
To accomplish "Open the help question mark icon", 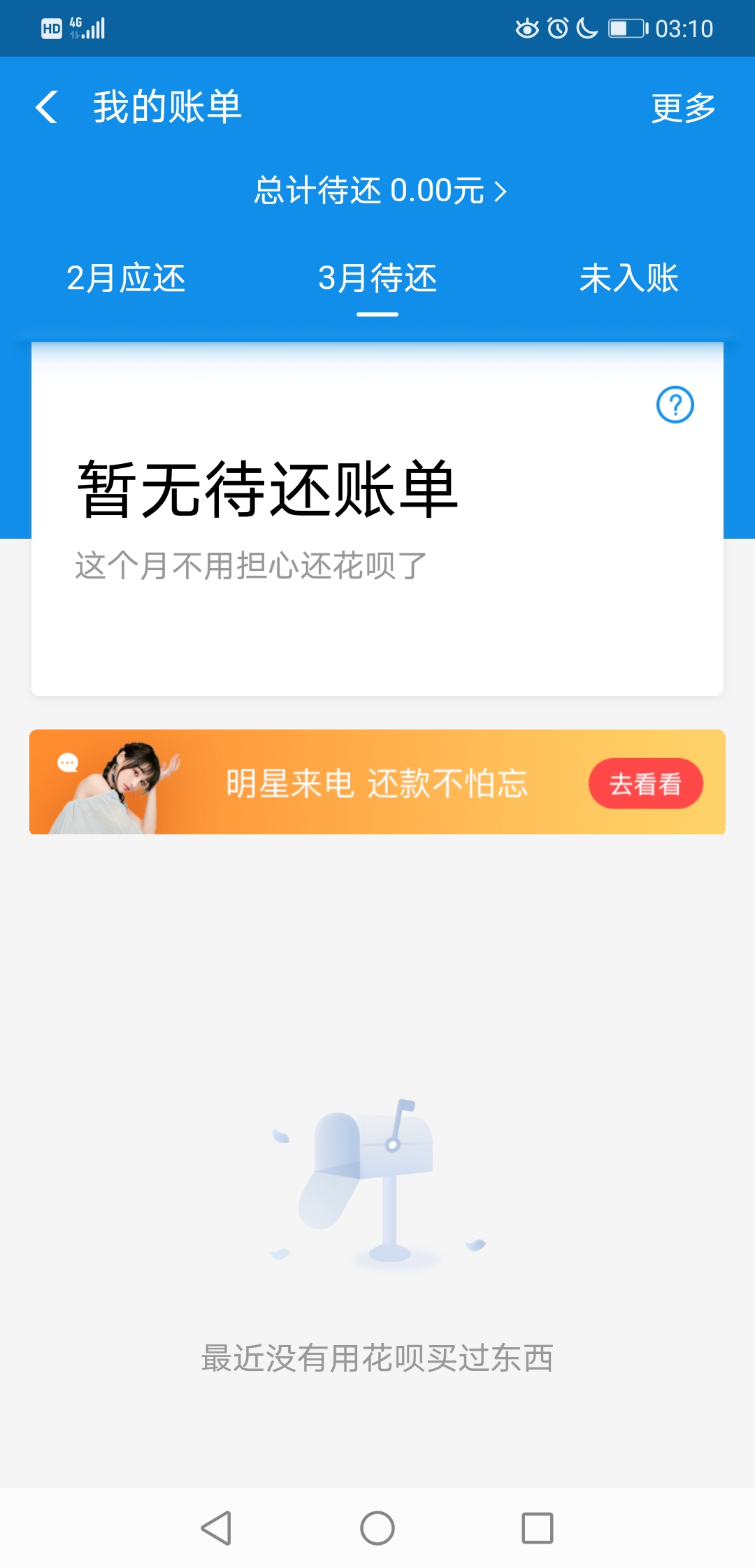I will click(x=675, y=404).
